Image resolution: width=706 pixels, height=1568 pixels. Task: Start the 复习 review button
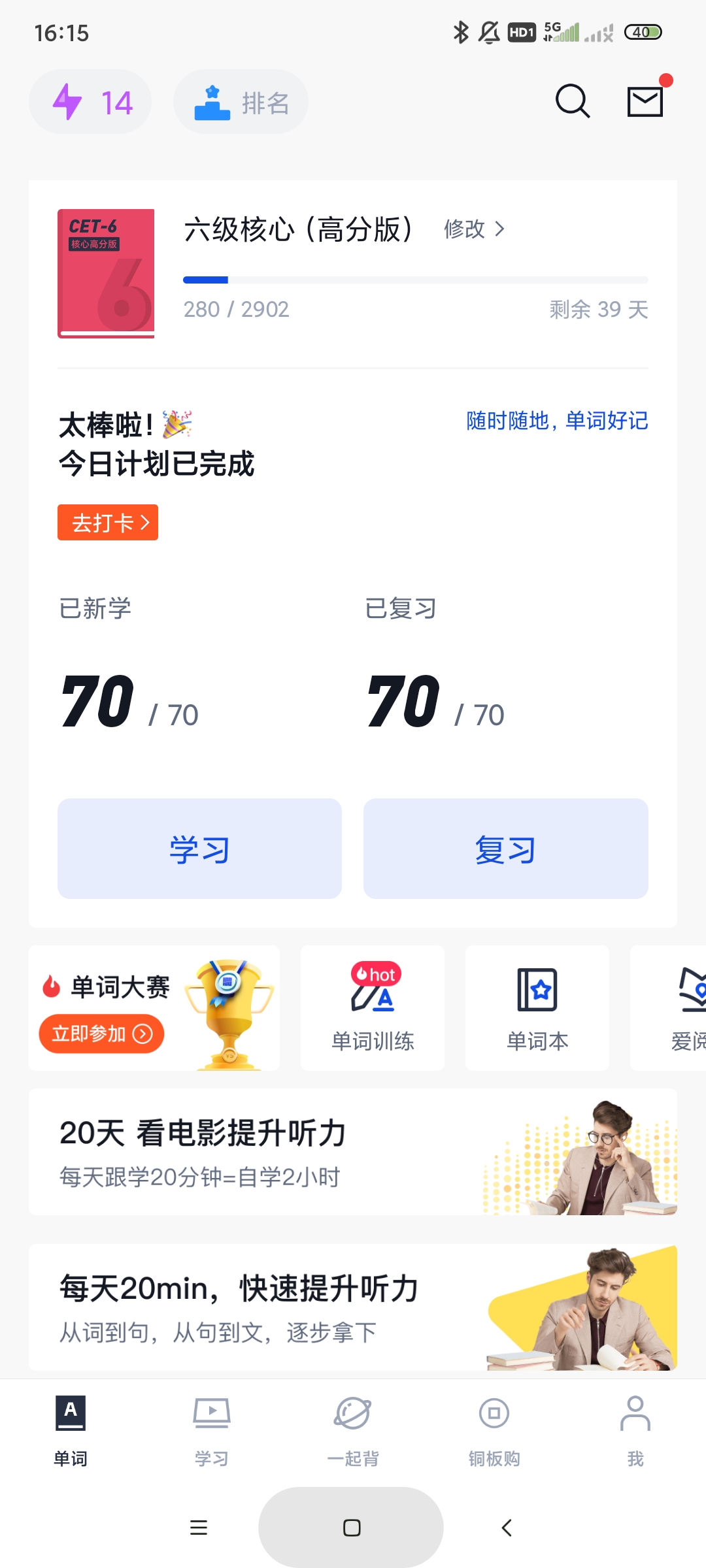pos(505,849)
